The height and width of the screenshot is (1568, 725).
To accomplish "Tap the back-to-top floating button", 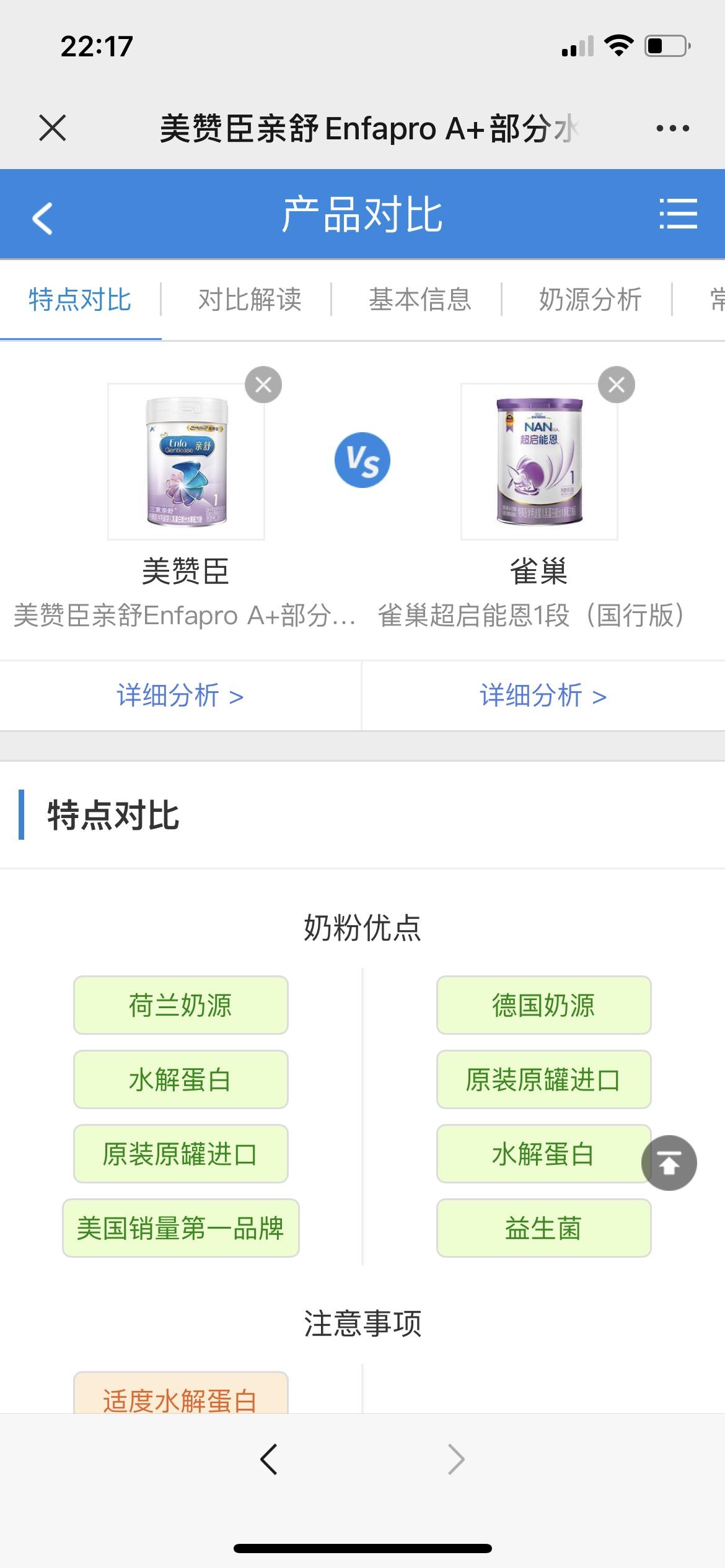I will pyautogui.click(x=669, y=1163).
